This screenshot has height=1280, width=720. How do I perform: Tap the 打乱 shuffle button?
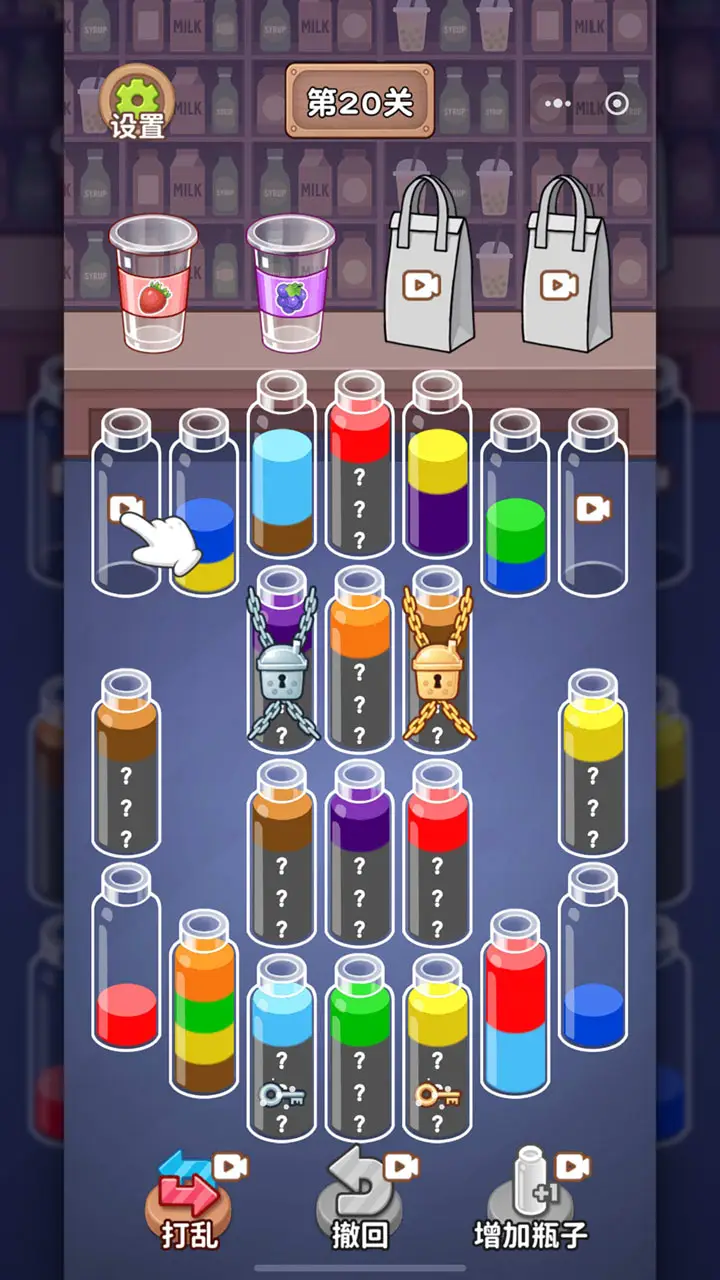[190, 1205]
